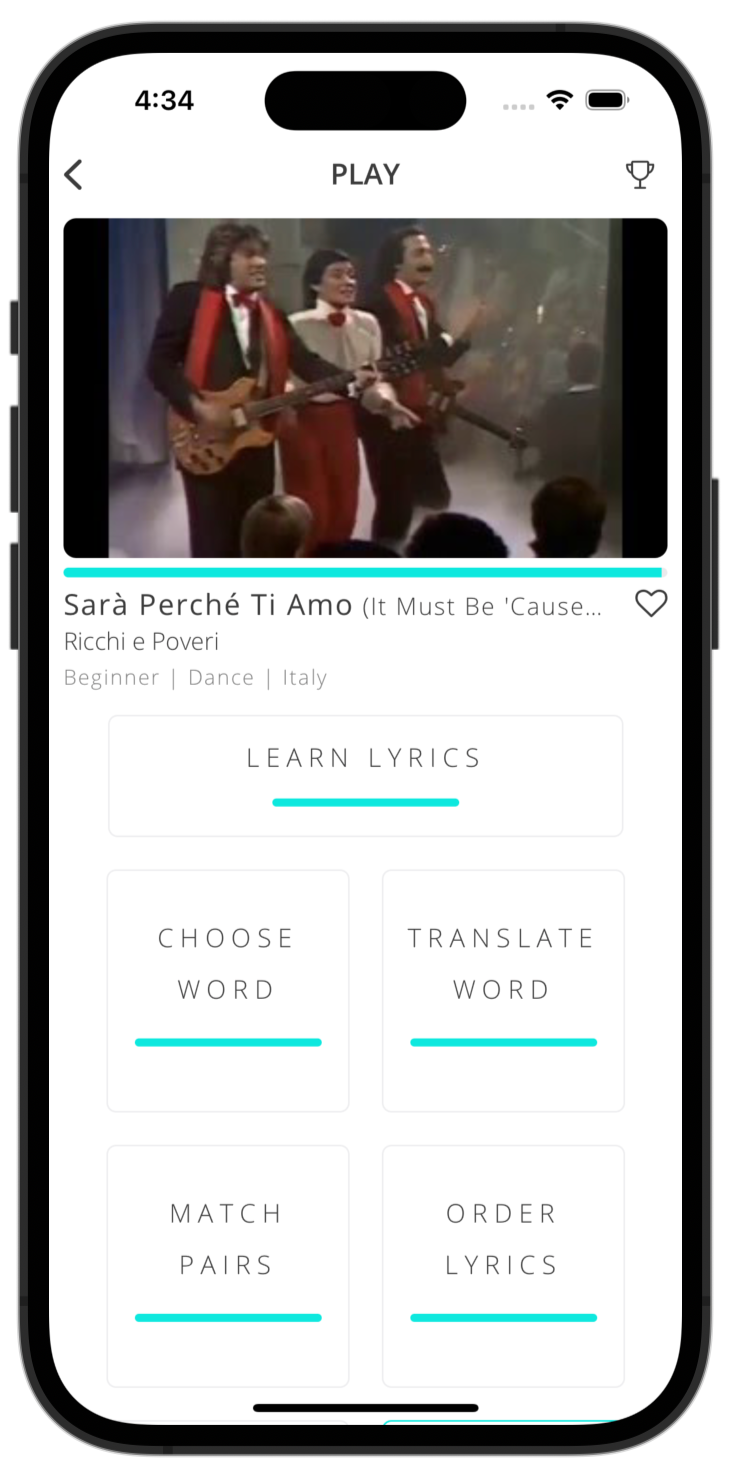Play the Match Pairs game
730x1458 pixels.
228,1265
